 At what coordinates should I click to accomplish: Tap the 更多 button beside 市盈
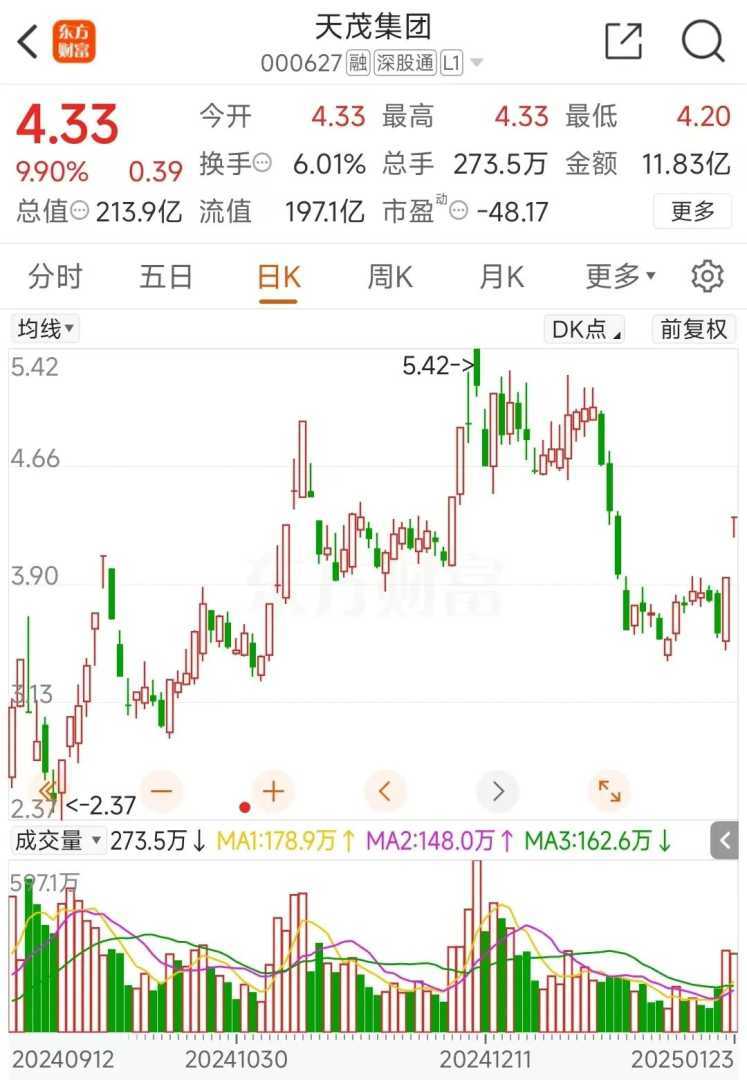(692, 211)
